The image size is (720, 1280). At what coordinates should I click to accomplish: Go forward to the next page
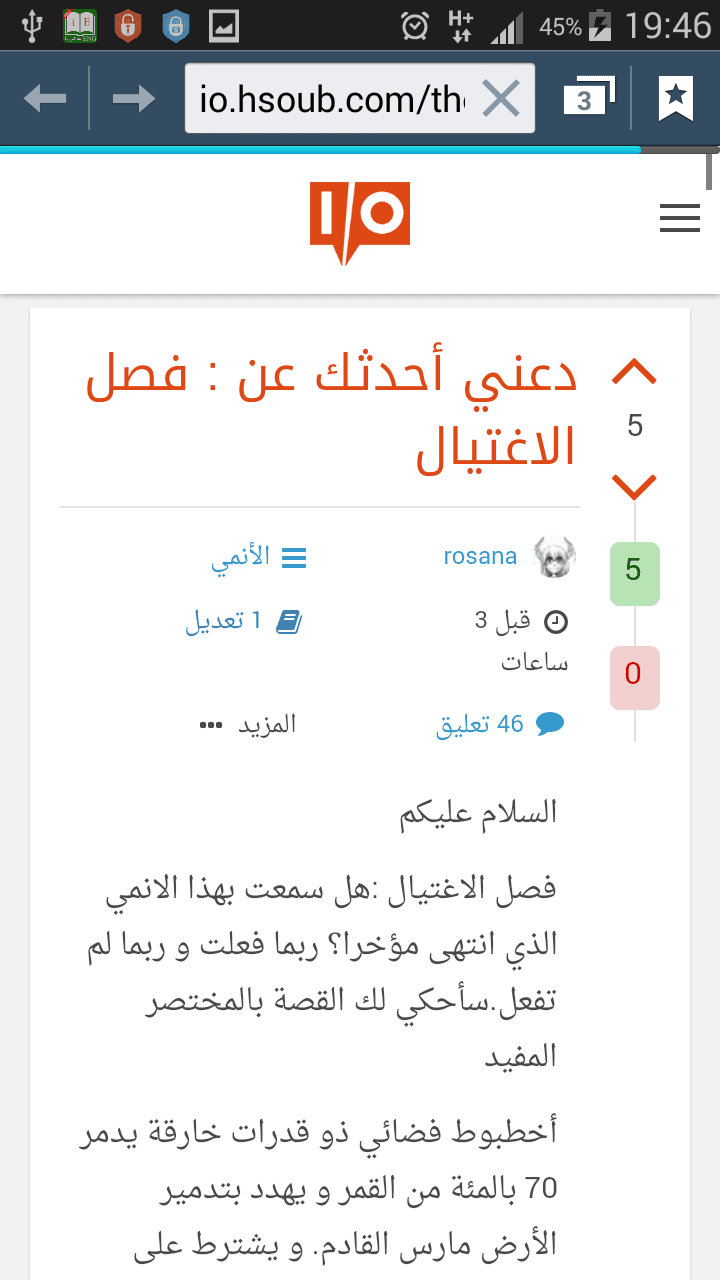[x=133, y=98]
